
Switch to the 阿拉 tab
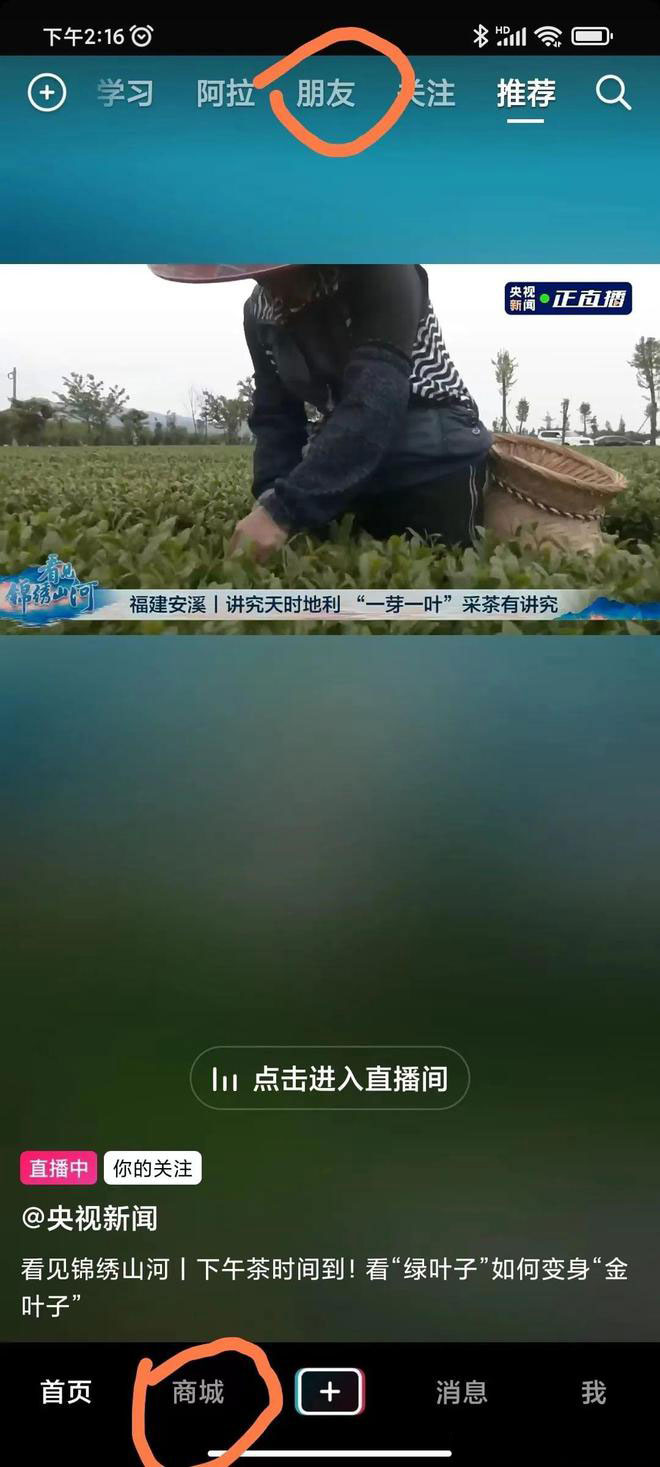coord(225,93)
